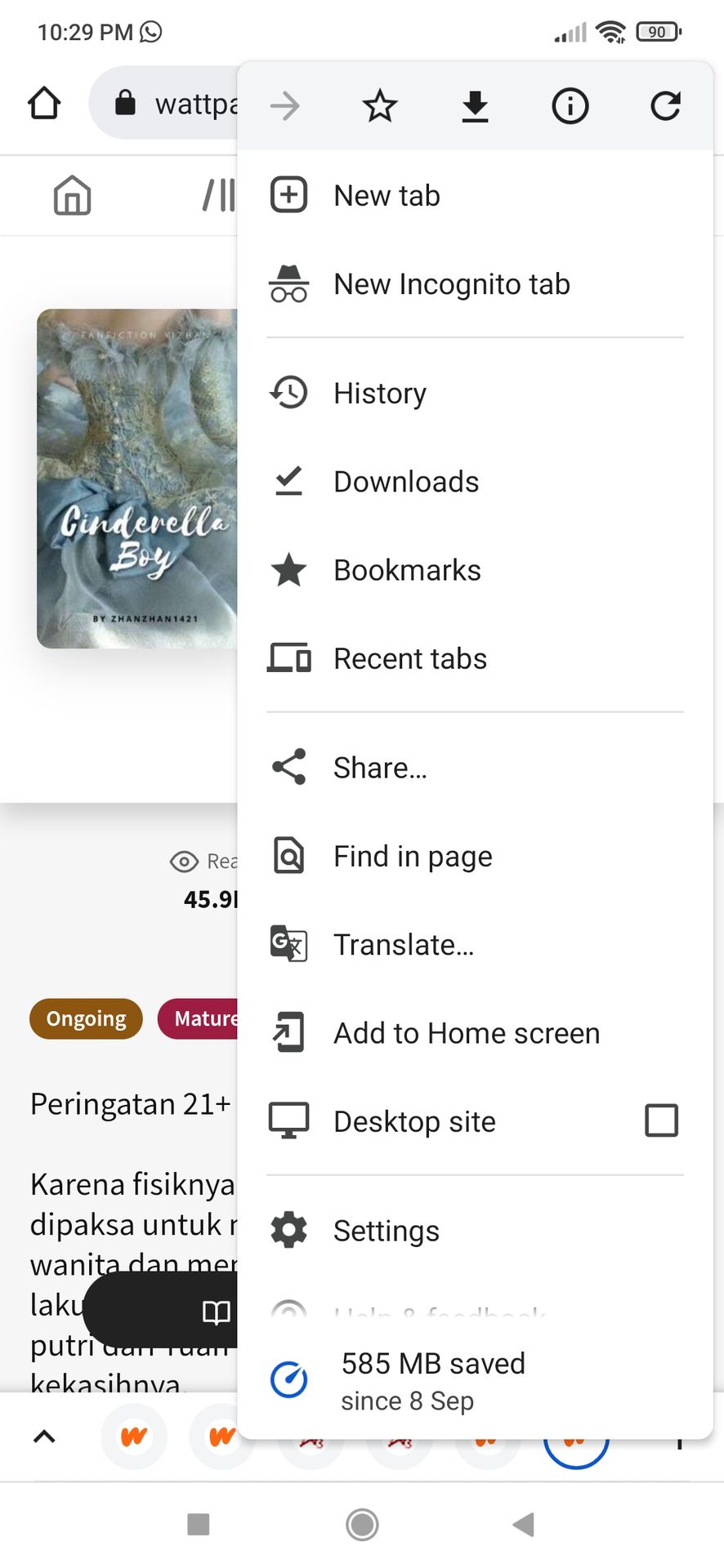
Task: Open the page info icon
Action: tap(570, 106)
